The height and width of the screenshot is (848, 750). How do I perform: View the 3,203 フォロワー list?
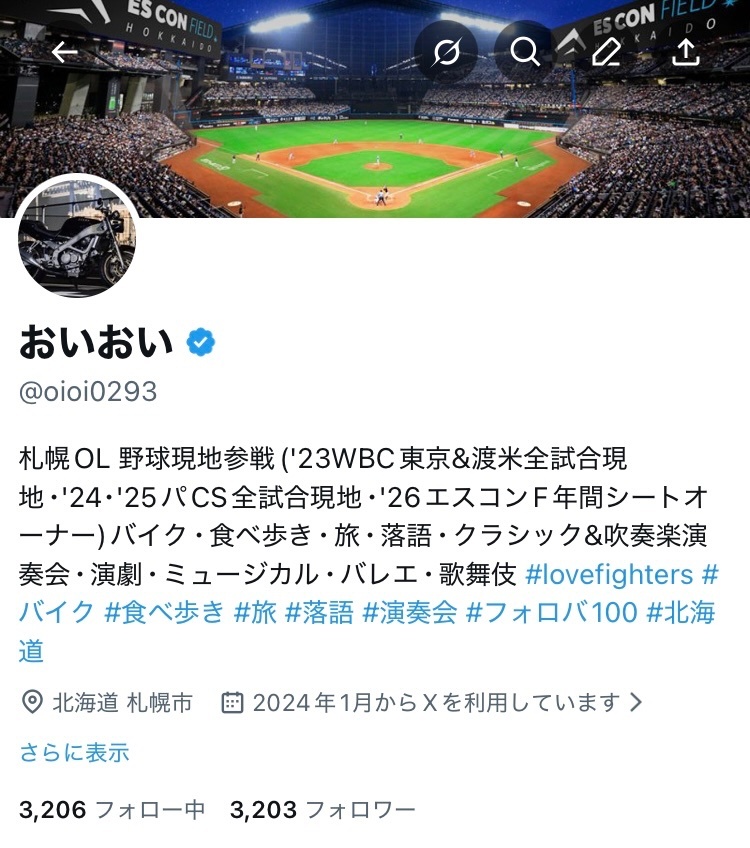(322, 809)
